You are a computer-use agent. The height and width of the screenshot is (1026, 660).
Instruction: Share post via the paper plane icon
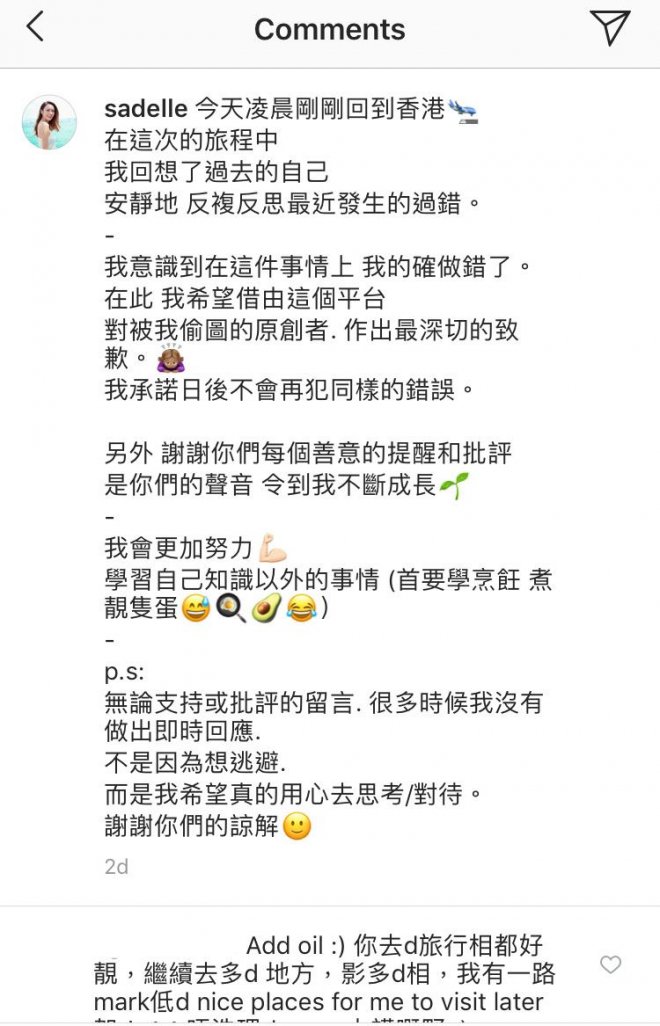(609, 28)
